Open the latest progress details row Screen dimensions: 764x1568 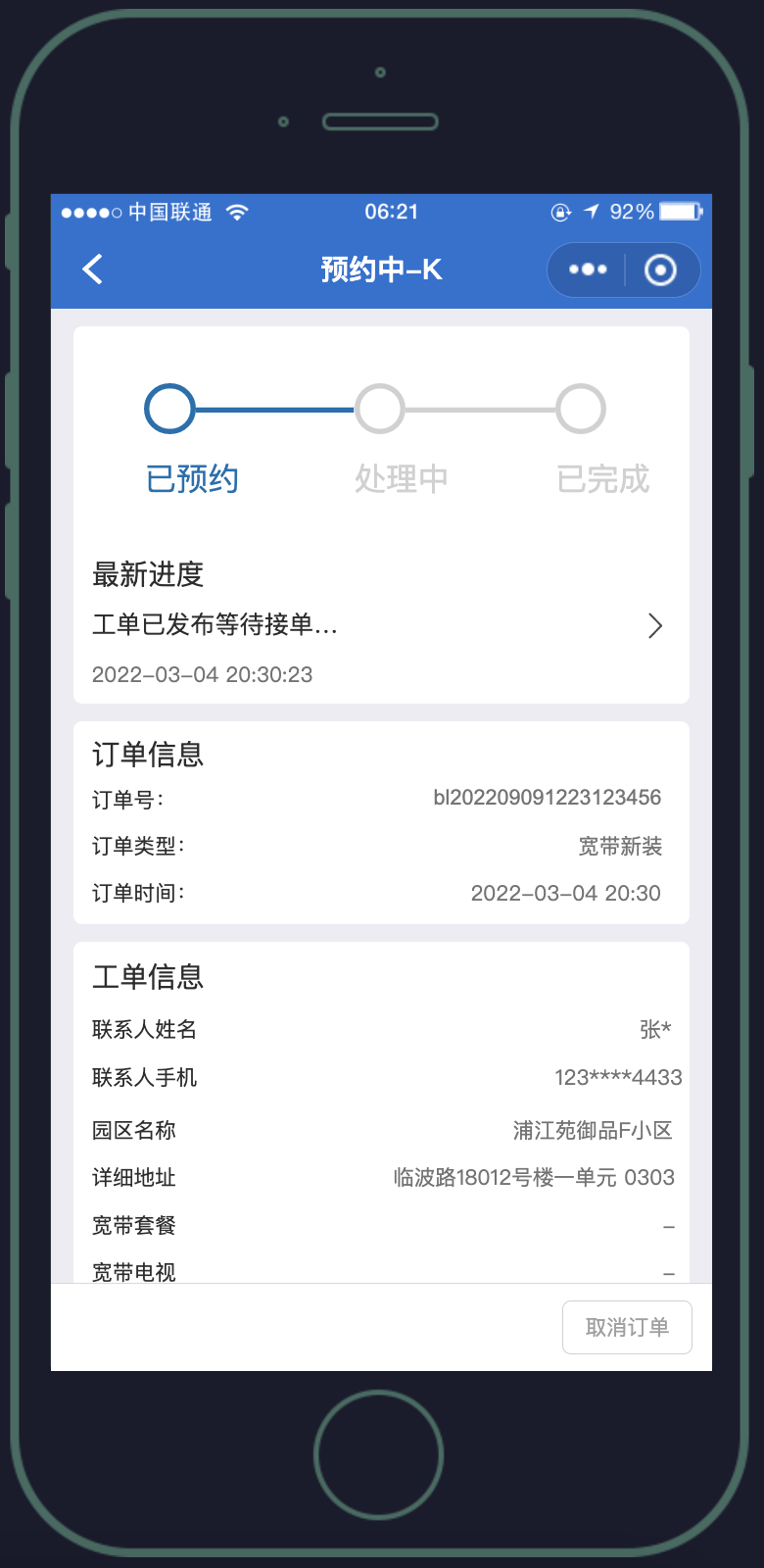click(x=380, y=625)
